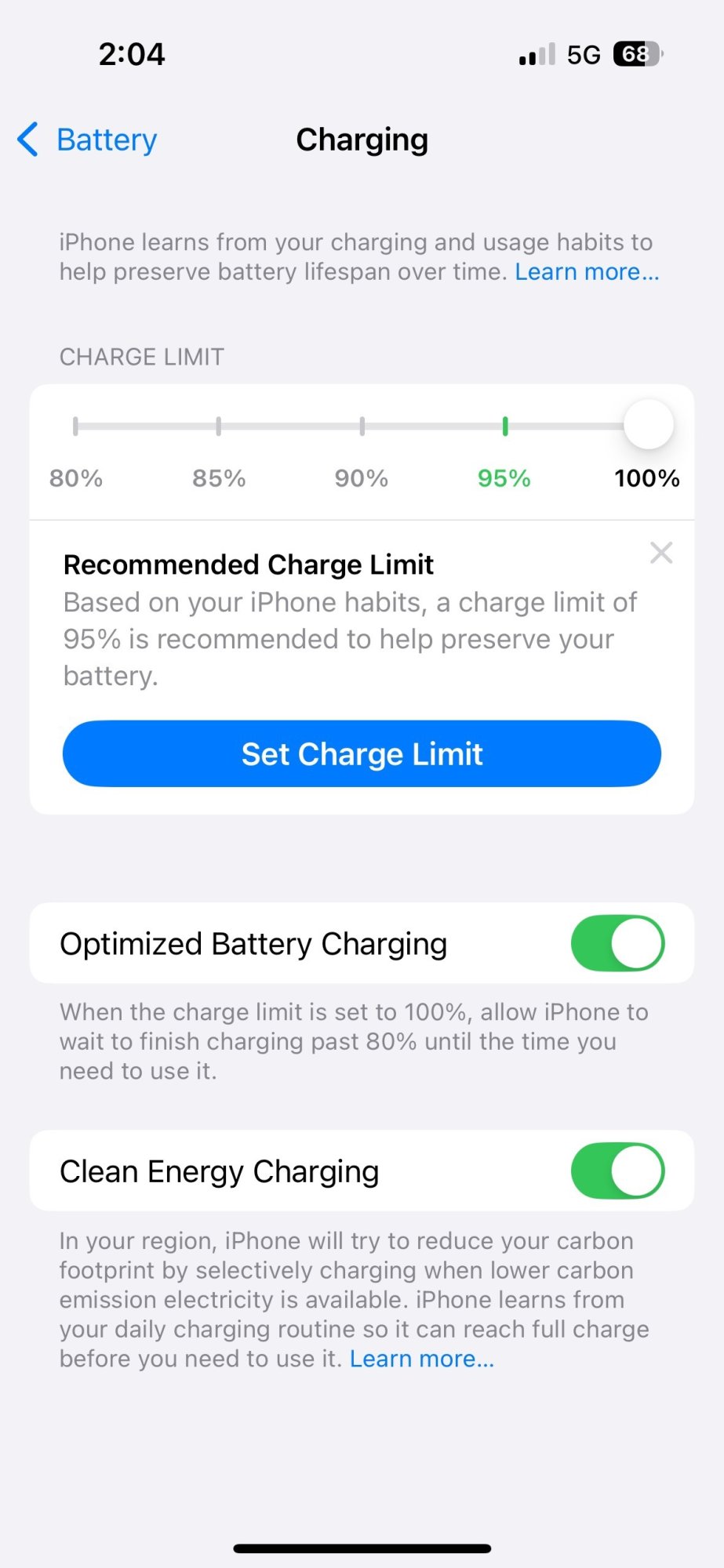
Task: Dismiss the Recommended Charge Limit notice
Action: click(x=661, y=553)
